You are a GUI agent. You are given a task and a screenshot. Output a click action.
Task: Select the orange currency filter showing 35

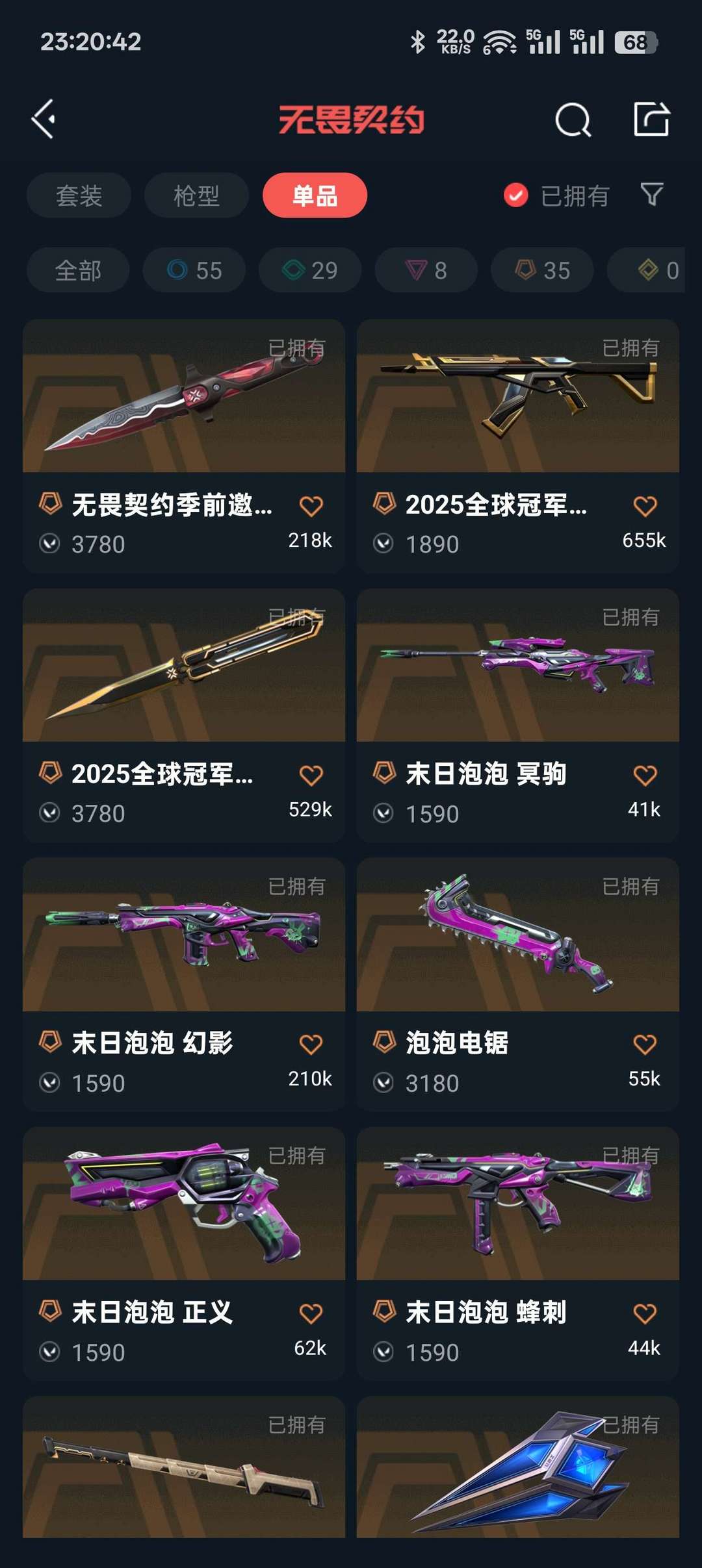coord(542,270)
